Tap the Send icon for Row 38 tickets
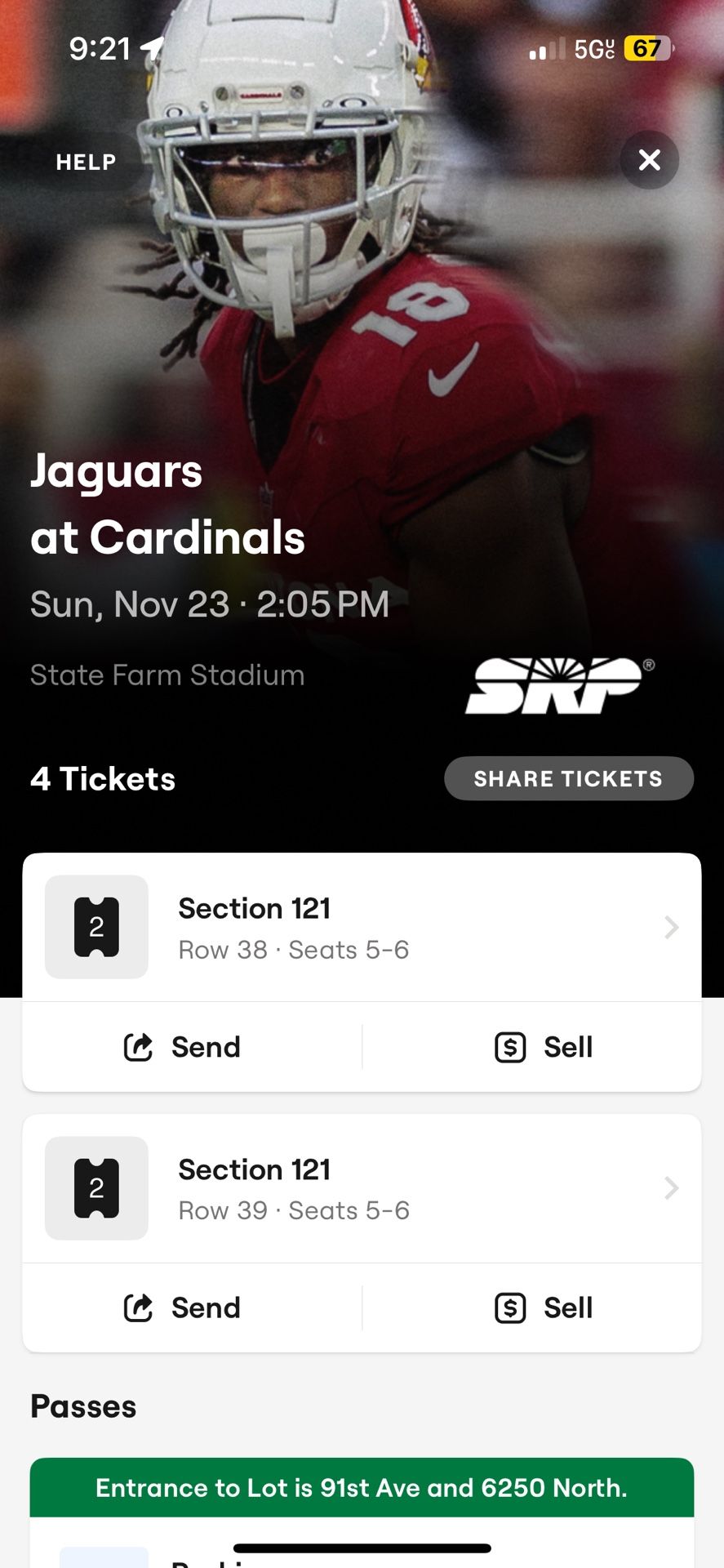 [139, 1046]
